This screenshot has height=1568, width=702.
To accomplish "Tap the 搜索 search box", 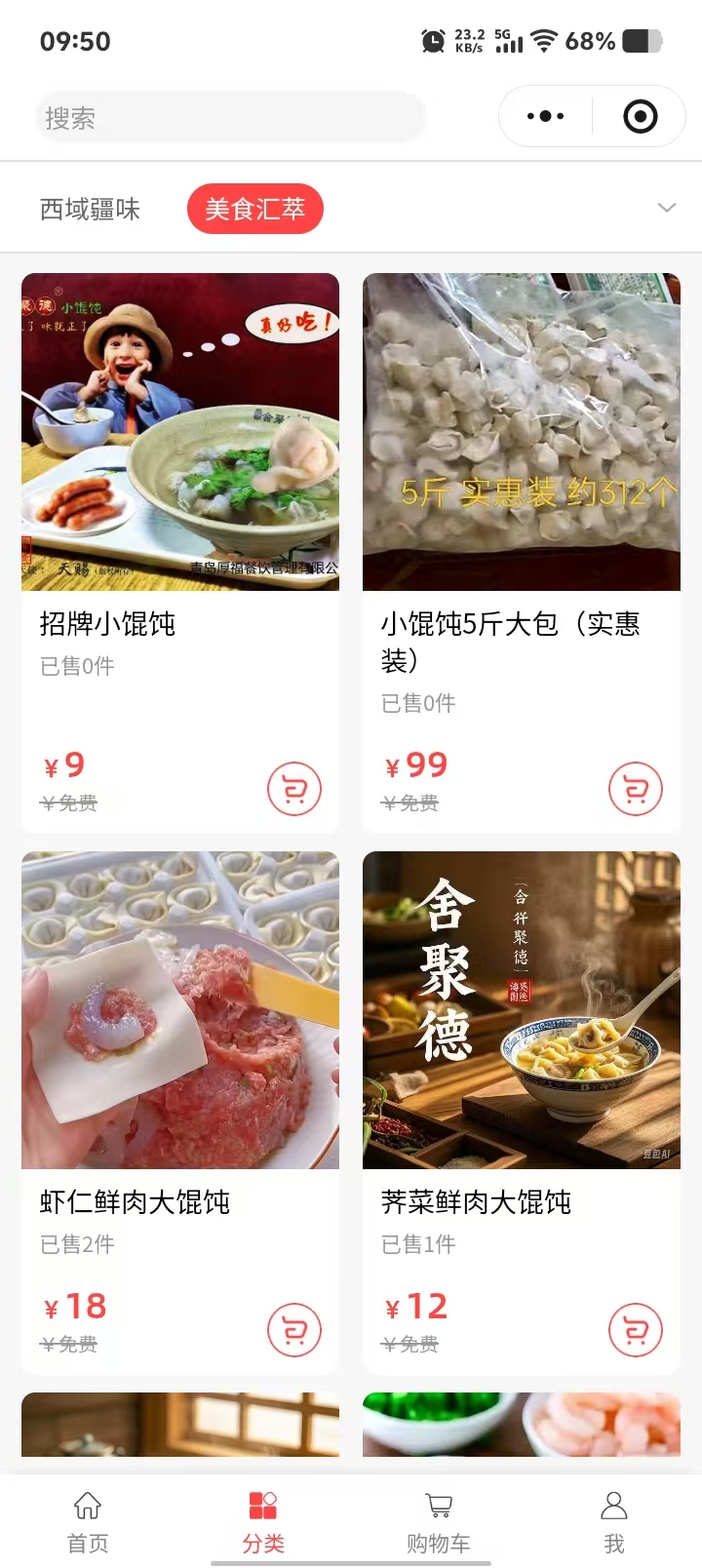I will click(230, 118).
